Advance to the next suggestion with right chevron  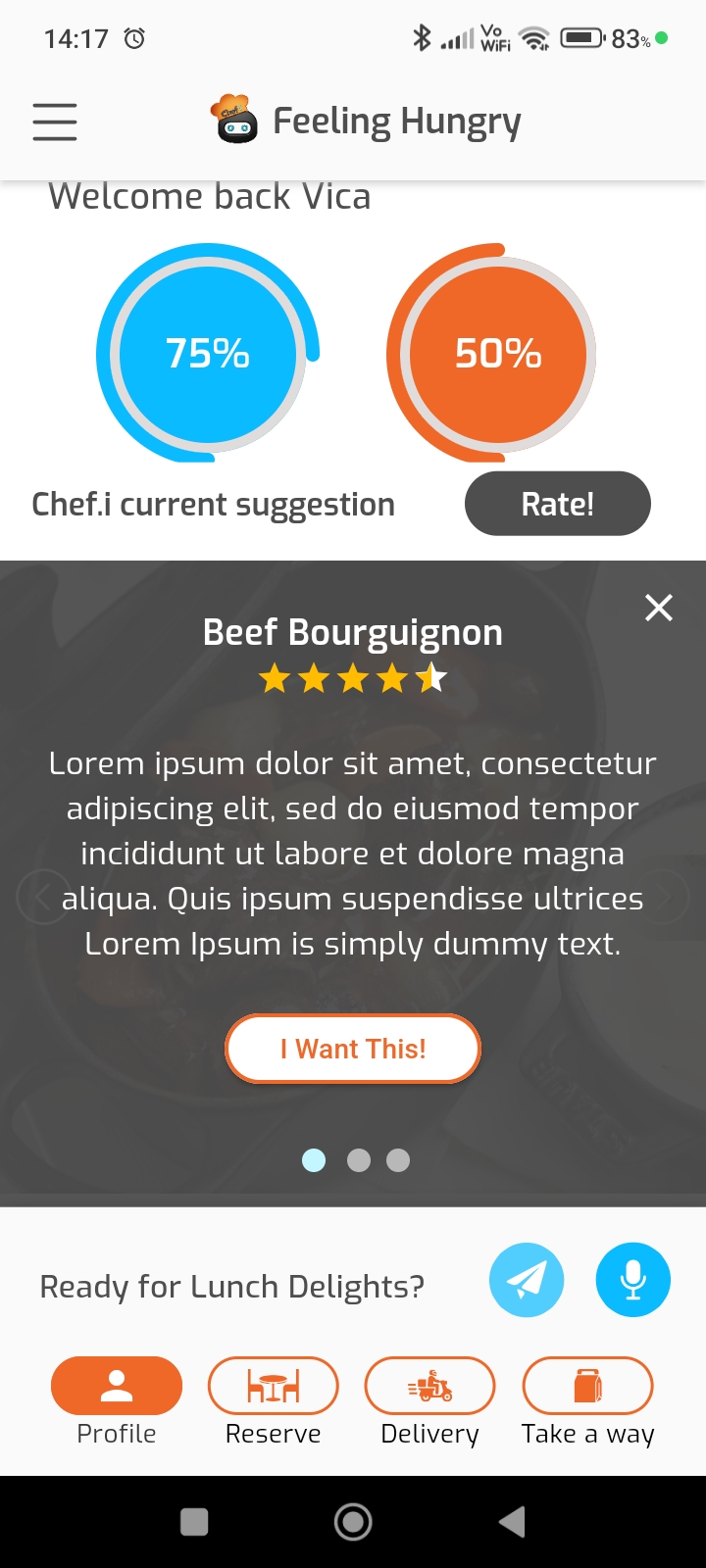pos(666,896)
